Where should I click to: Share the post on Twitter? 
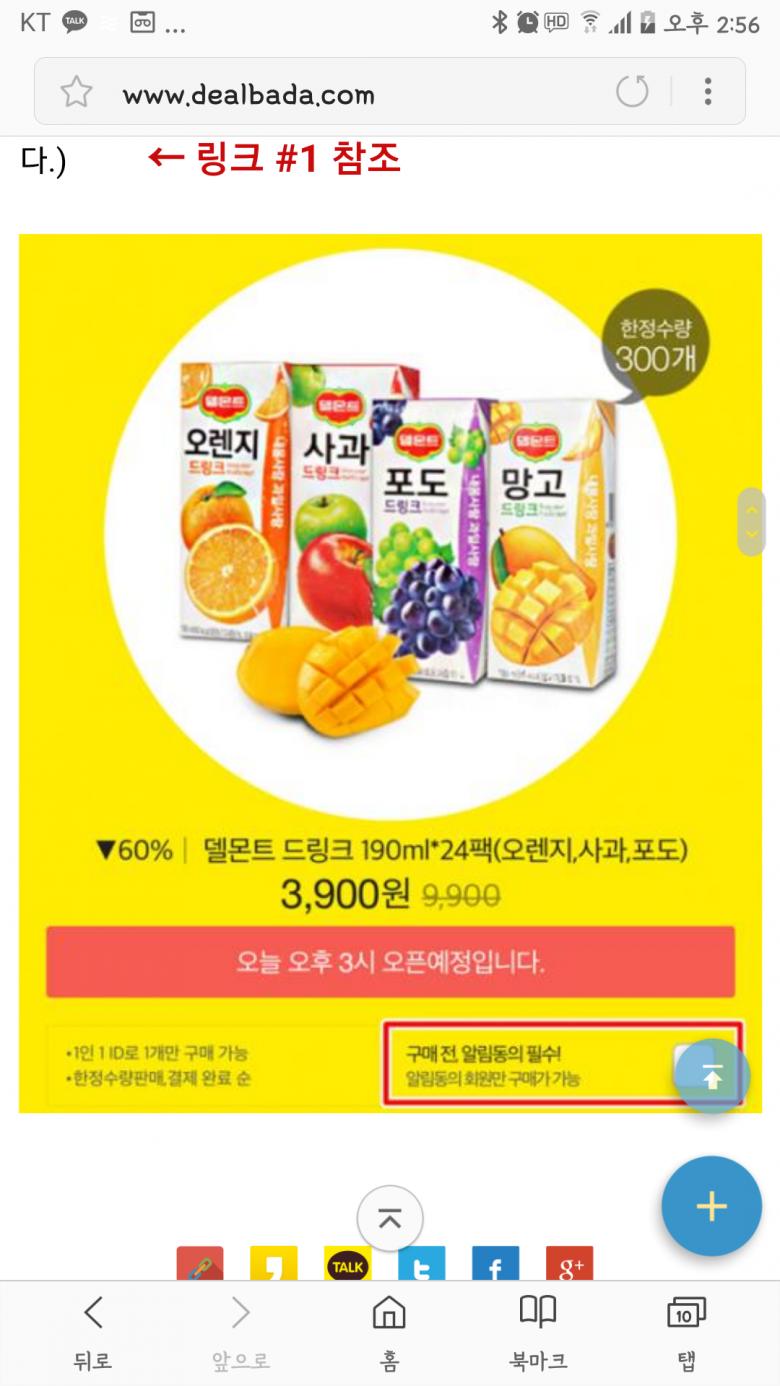click(422, 1264)
